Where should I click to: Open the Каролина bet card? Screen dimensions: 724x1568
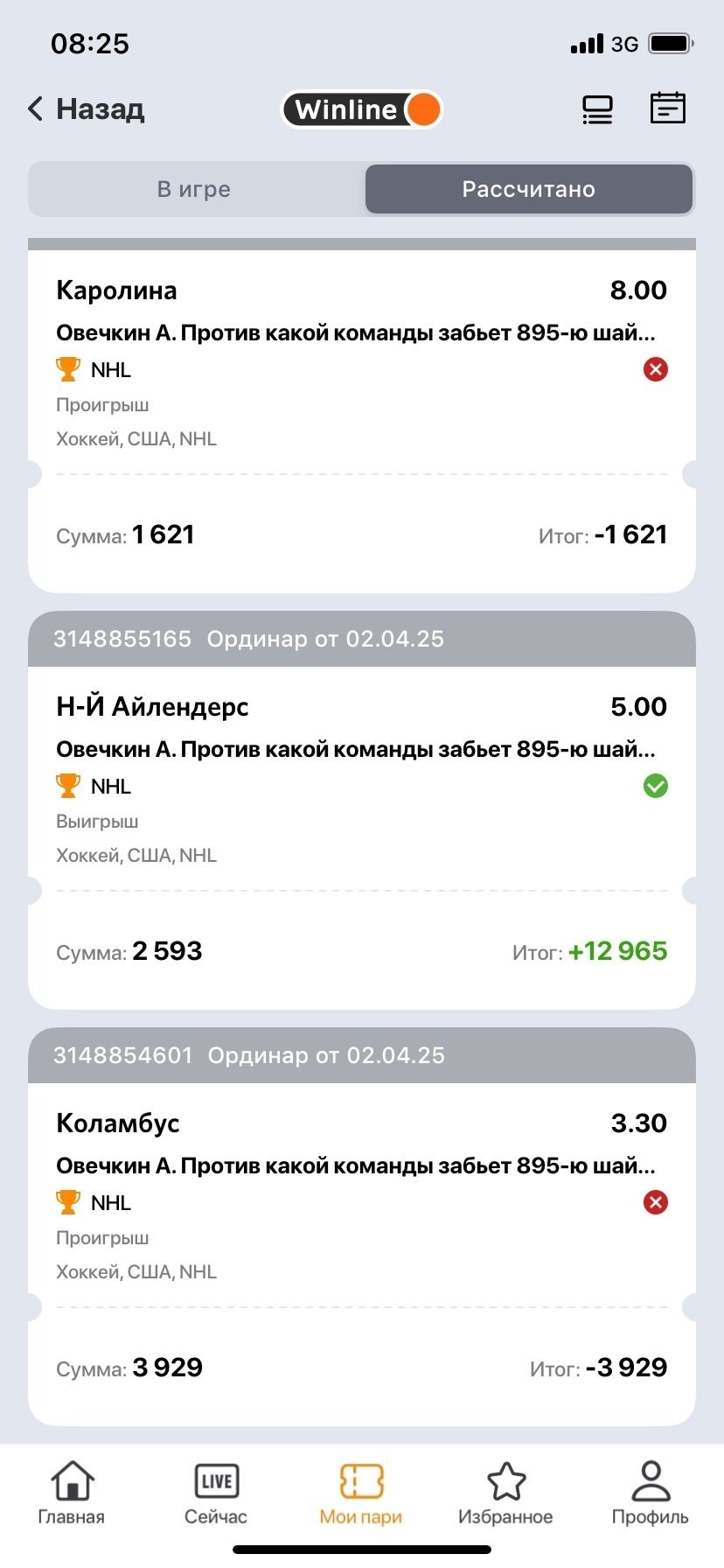(361, 367)
